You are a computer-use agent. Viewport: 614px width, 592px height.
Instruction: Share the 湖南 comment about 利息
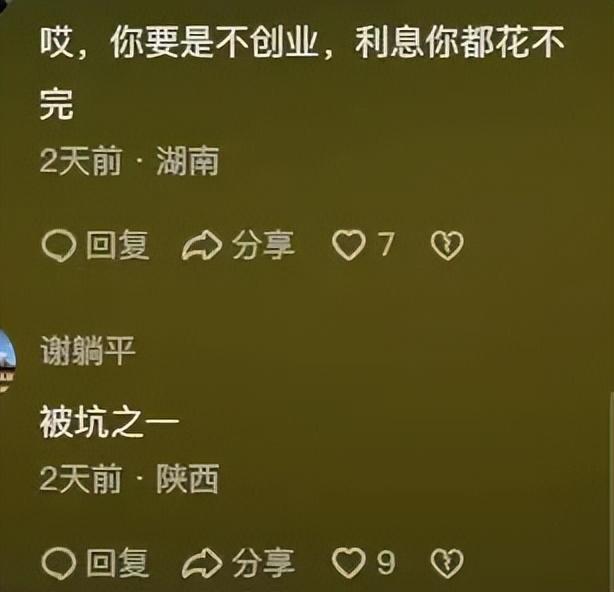(x=238, y=245)
